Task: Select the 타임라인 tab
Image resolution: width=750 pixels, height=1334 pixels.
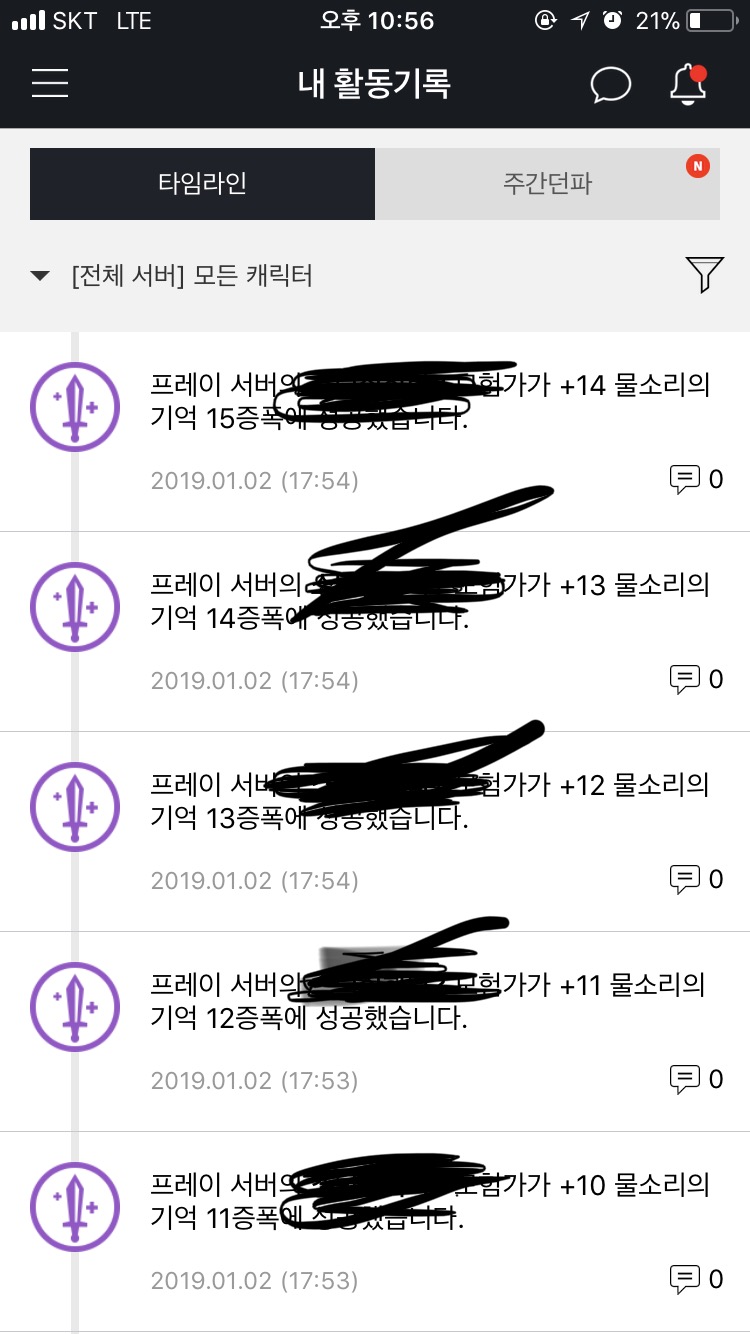Action: coord(202,184)
